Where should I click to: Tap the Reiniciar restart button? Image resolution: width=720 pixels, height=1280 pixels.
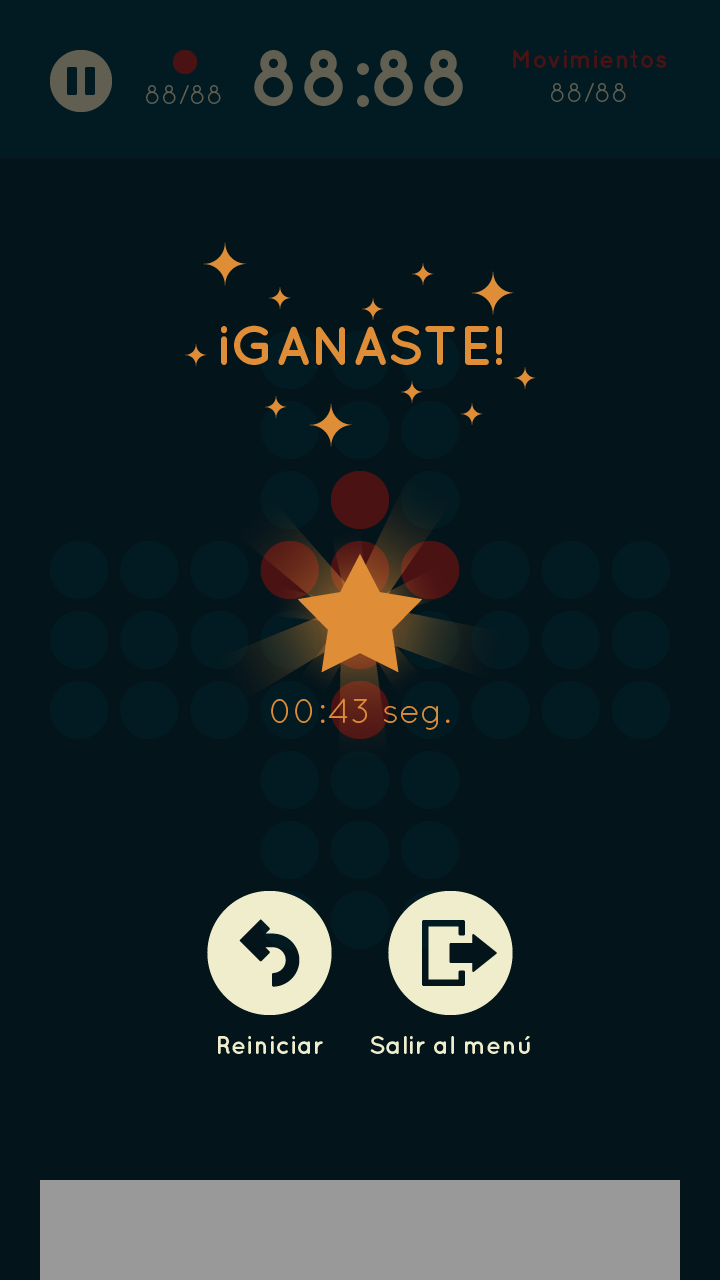(x=269, y=953)
